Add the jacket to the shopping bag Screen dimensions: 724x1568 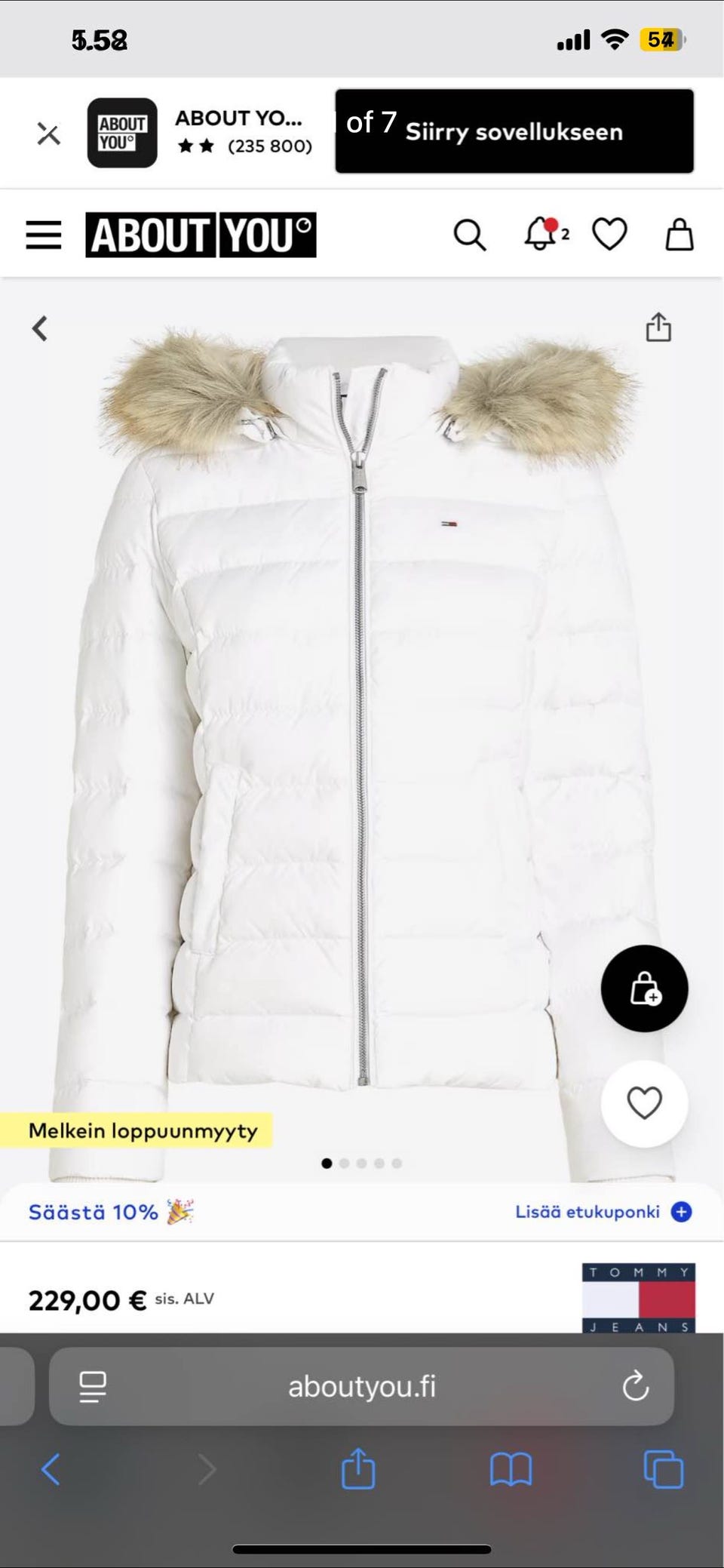(644, 988)
